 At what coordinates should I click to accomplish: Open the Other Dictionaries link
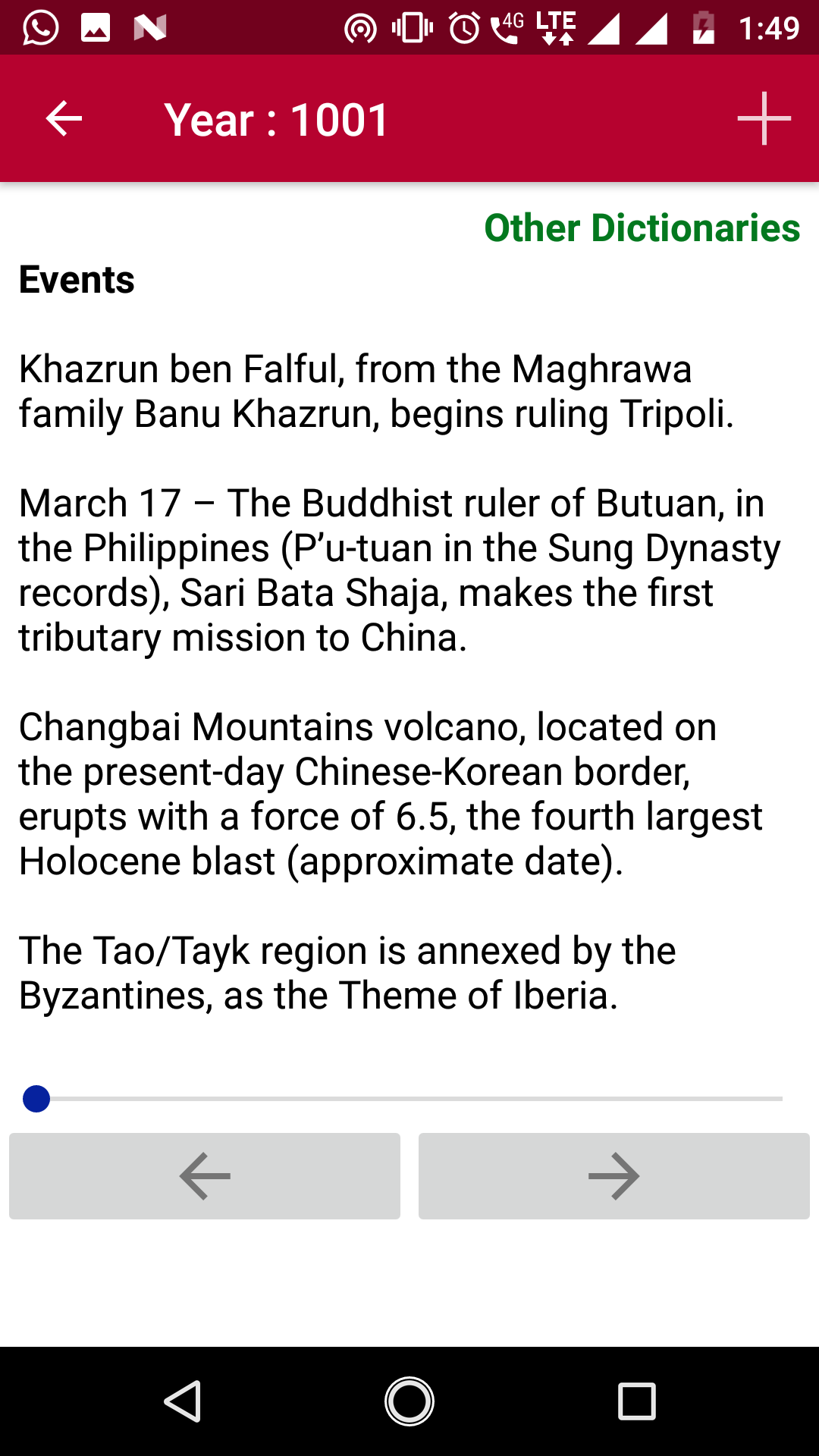(x=642, y=228)
